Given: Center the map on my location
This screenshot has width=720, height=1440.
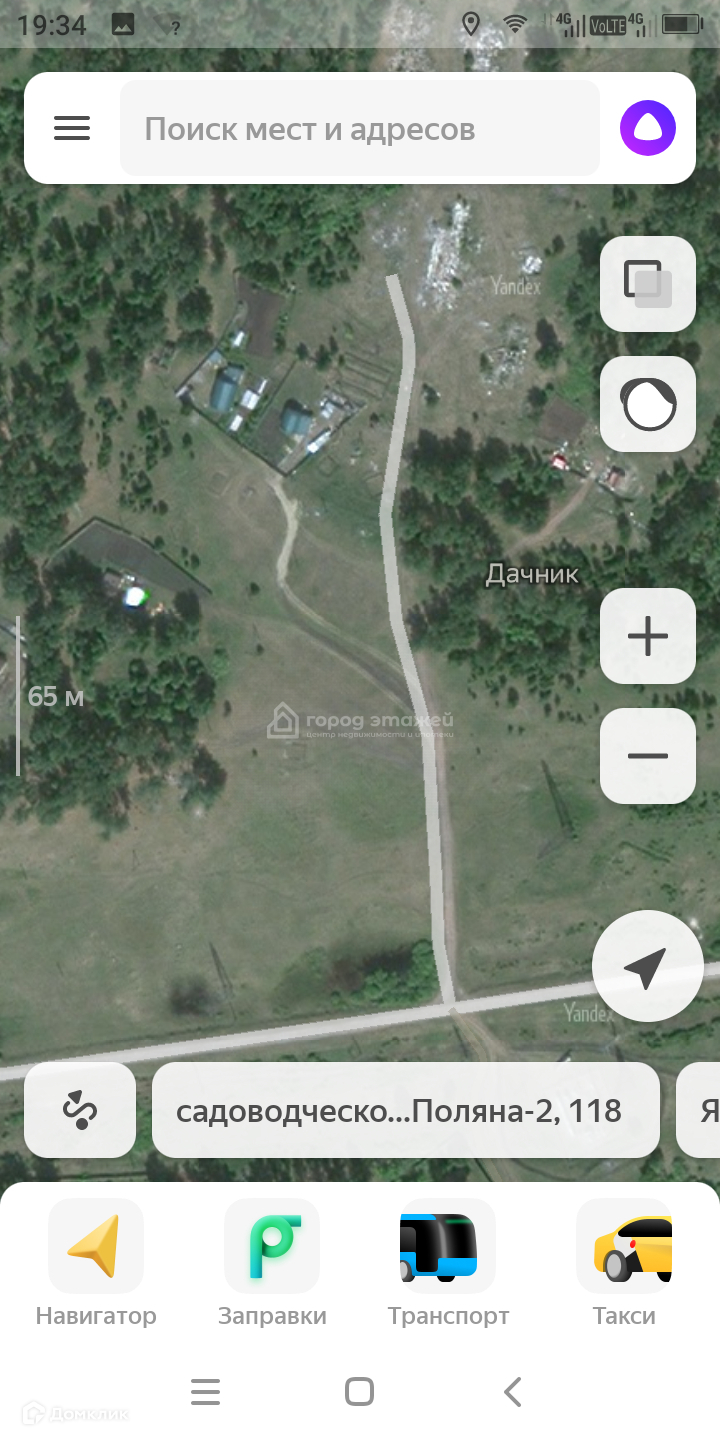Looking at the screenshot, I should (x=647, y=967).
